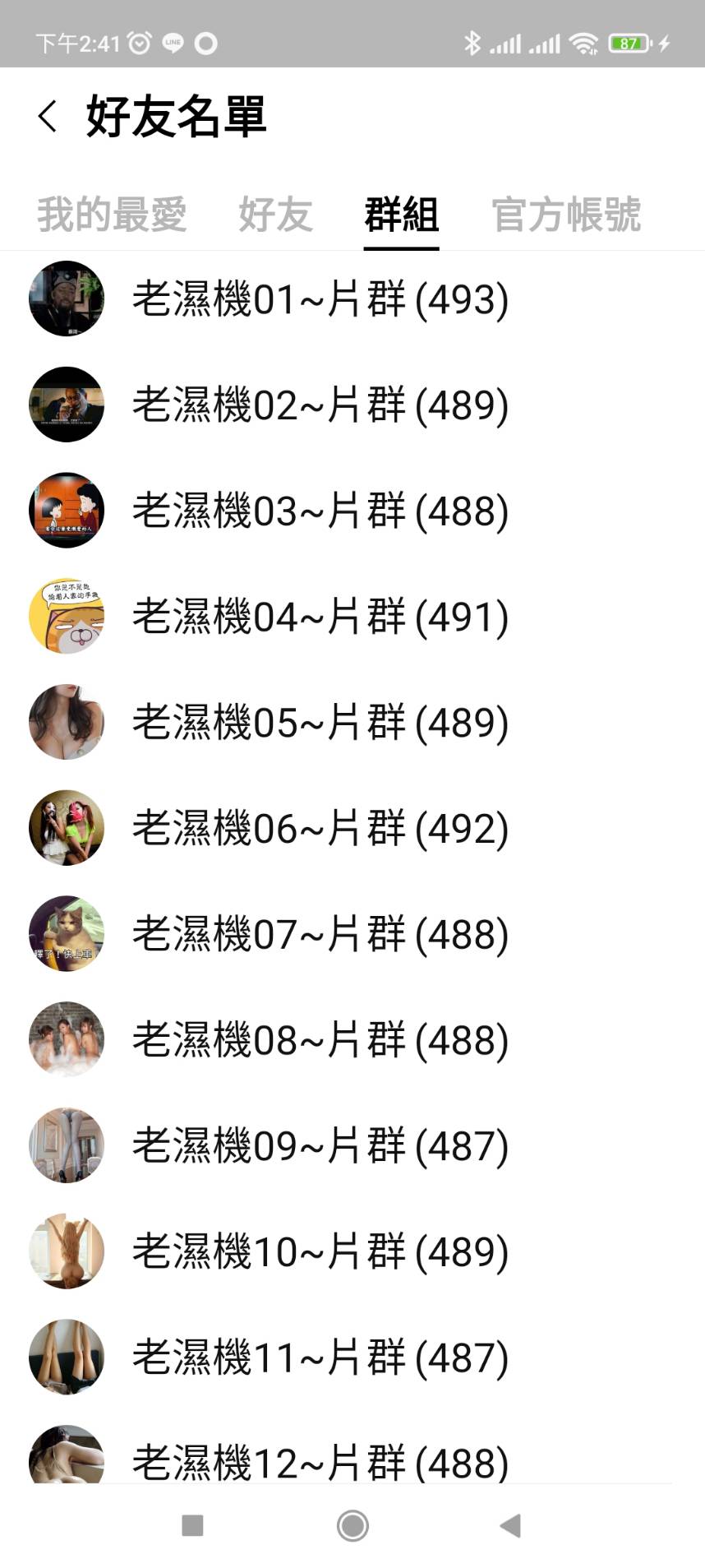Tap the system recent apps button
Image resolution: width=705 pixels, height=1568 pixels.
tap(192, 1526)
